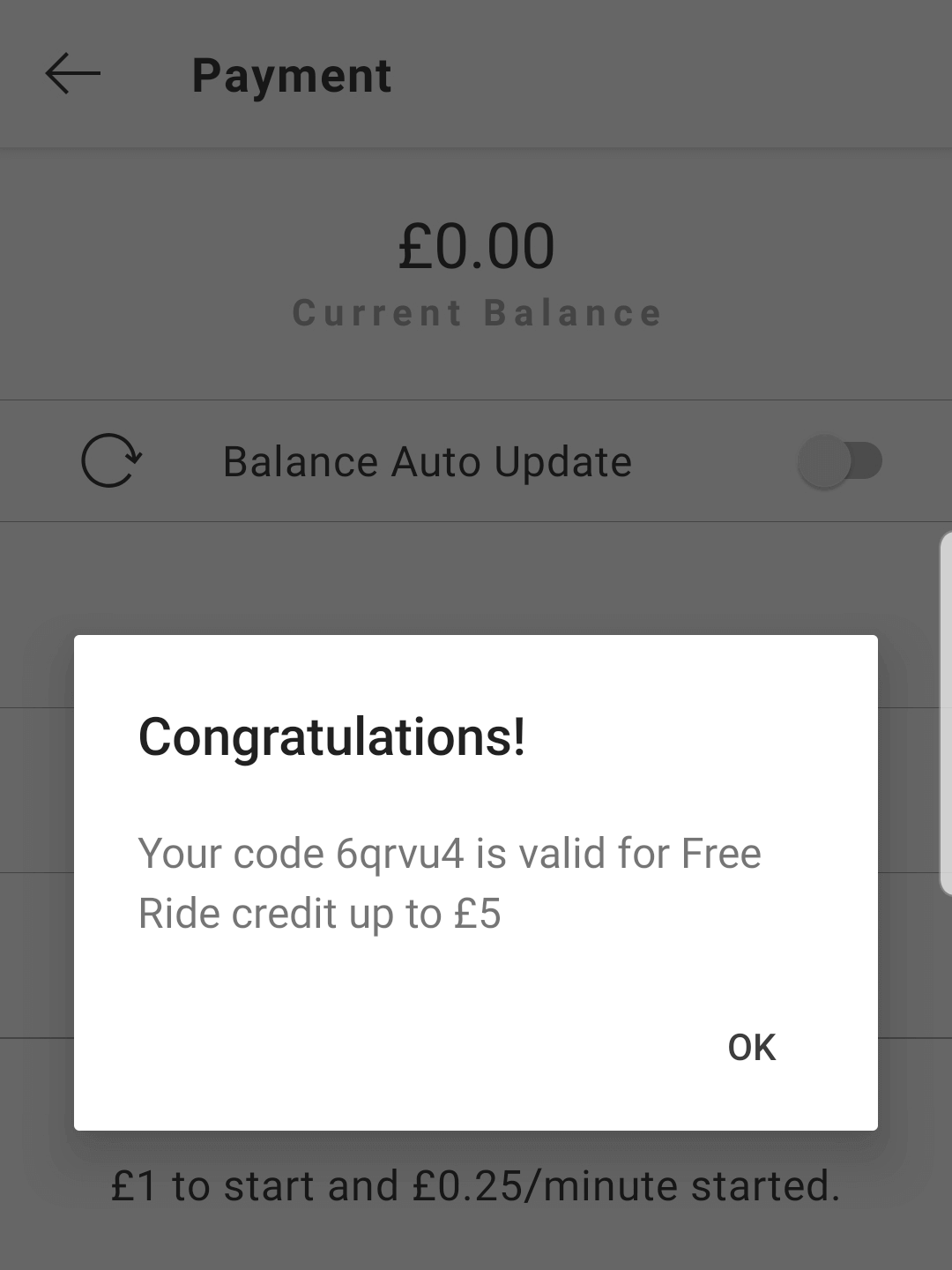Click the Balance Auto Update label

426,460
